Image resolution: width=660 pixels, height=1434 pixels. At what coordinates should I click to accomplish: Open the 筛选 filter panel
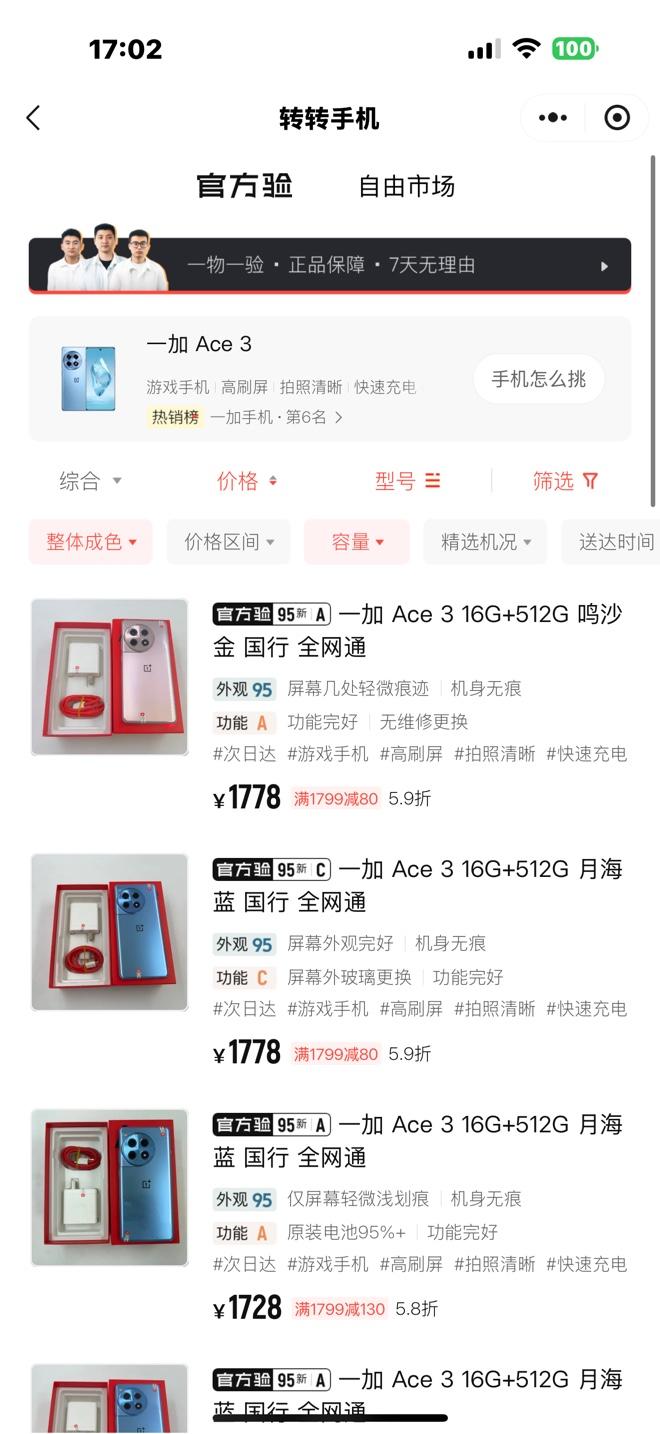coord(564,481)
